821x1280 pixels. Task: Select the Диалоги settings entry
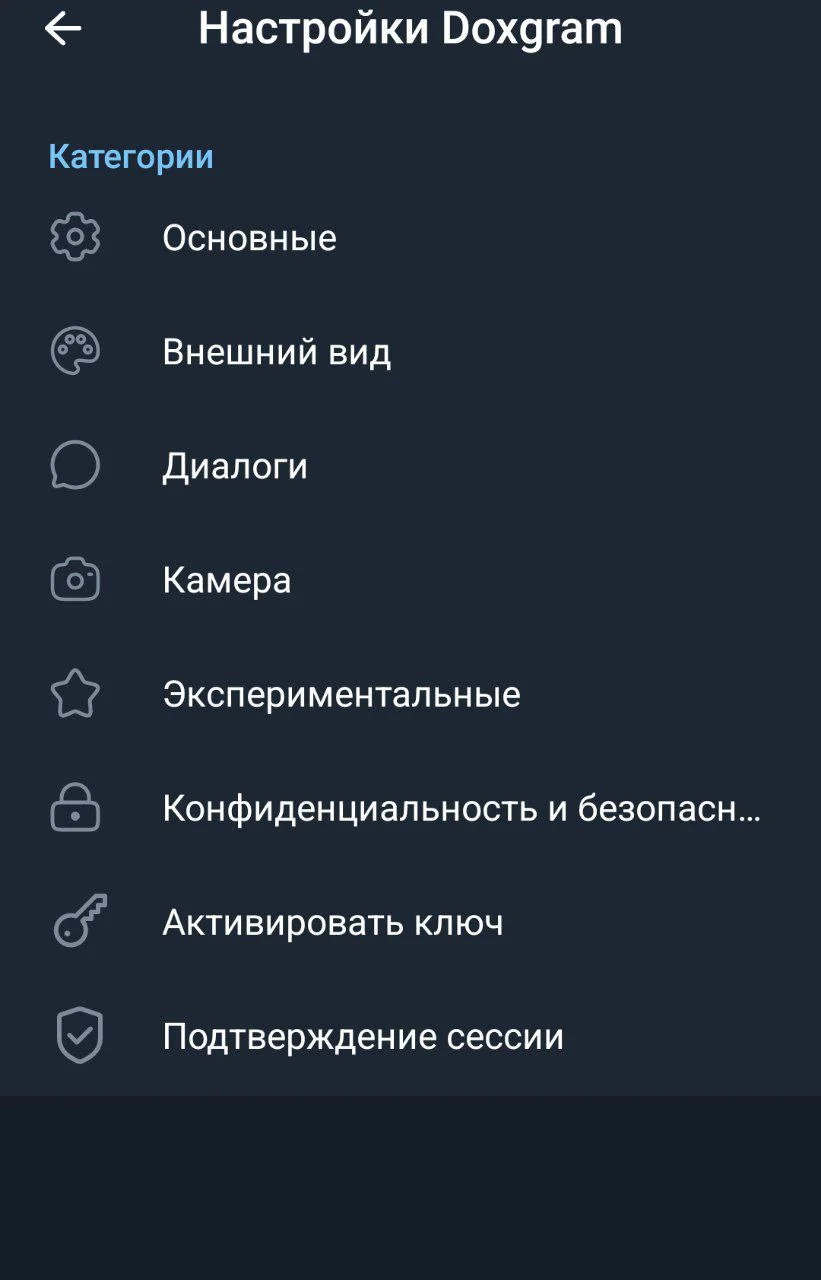[x=235, y=464]
